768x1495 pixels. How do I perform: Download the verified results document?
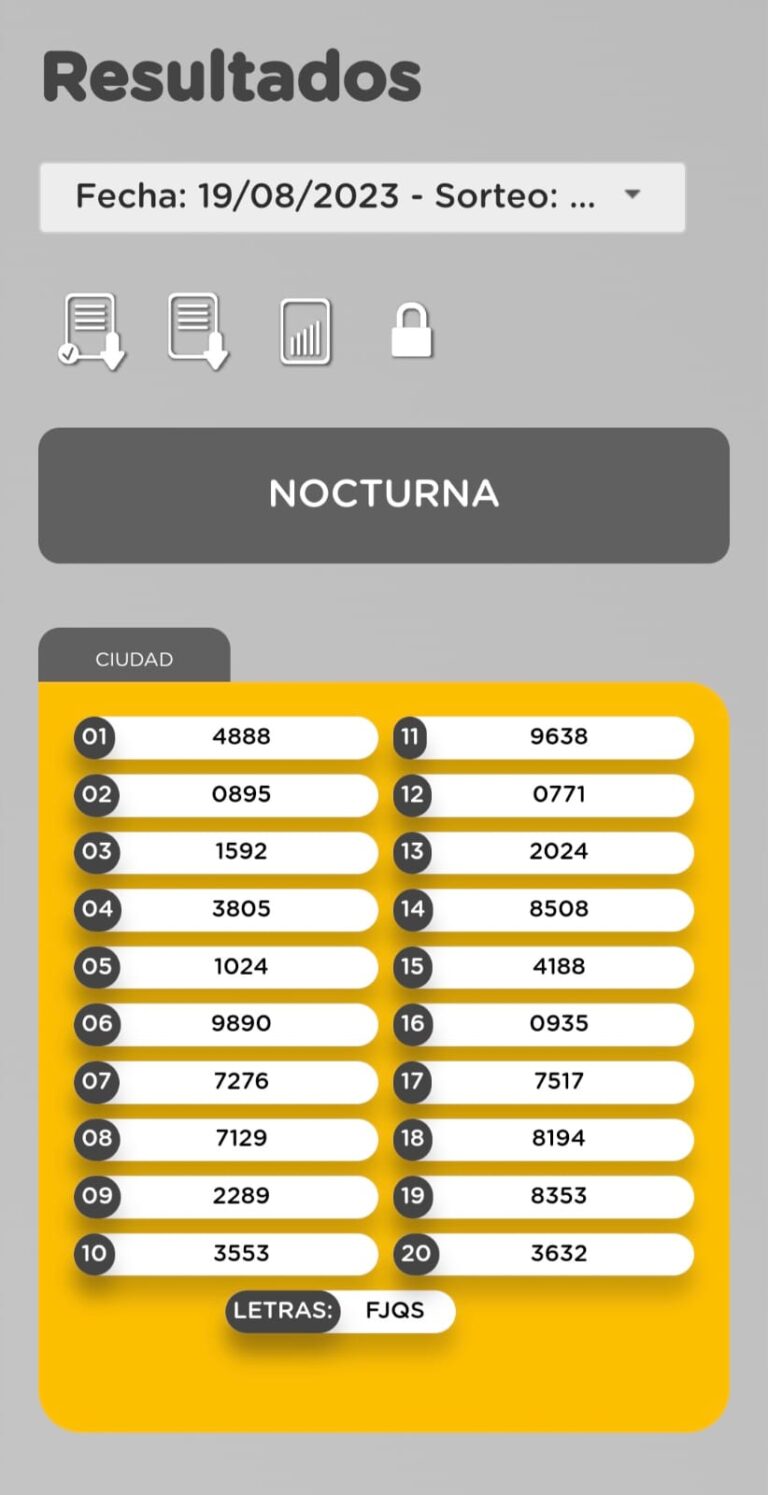[x=90, y=331]
